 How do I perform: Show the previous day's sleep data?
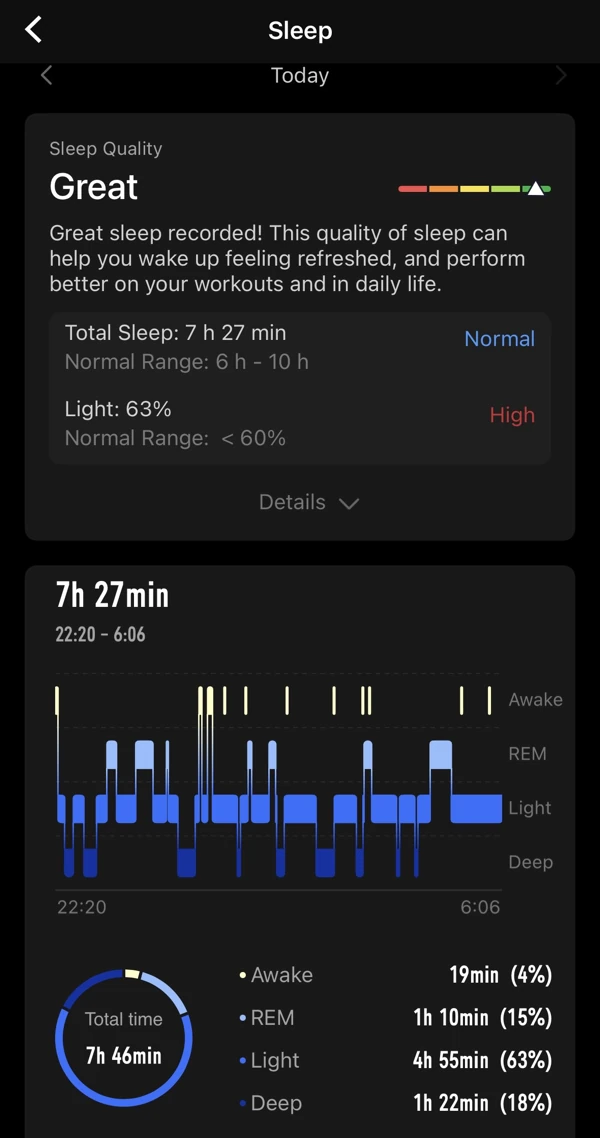coord(46,76)
